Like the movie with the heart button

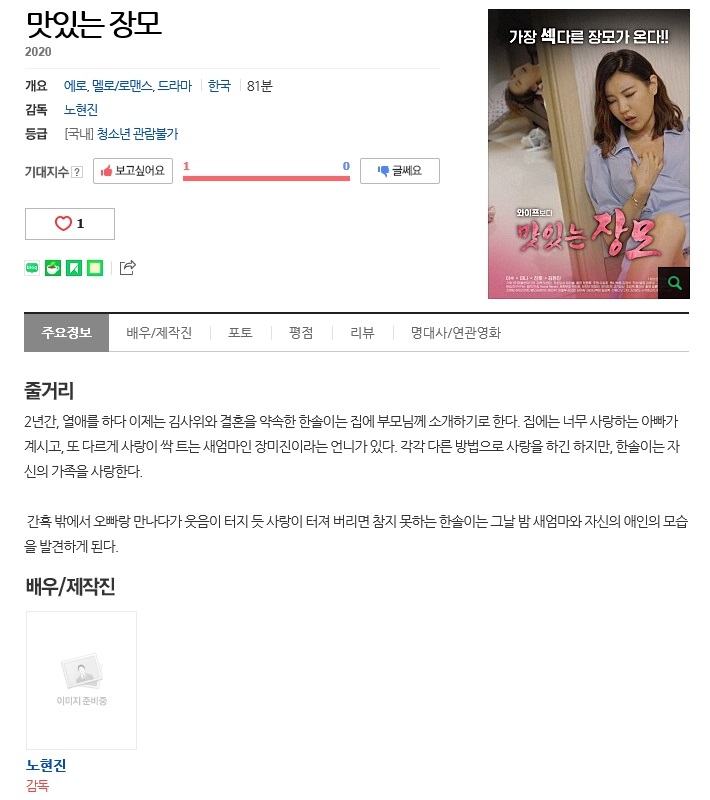[69, 224]
